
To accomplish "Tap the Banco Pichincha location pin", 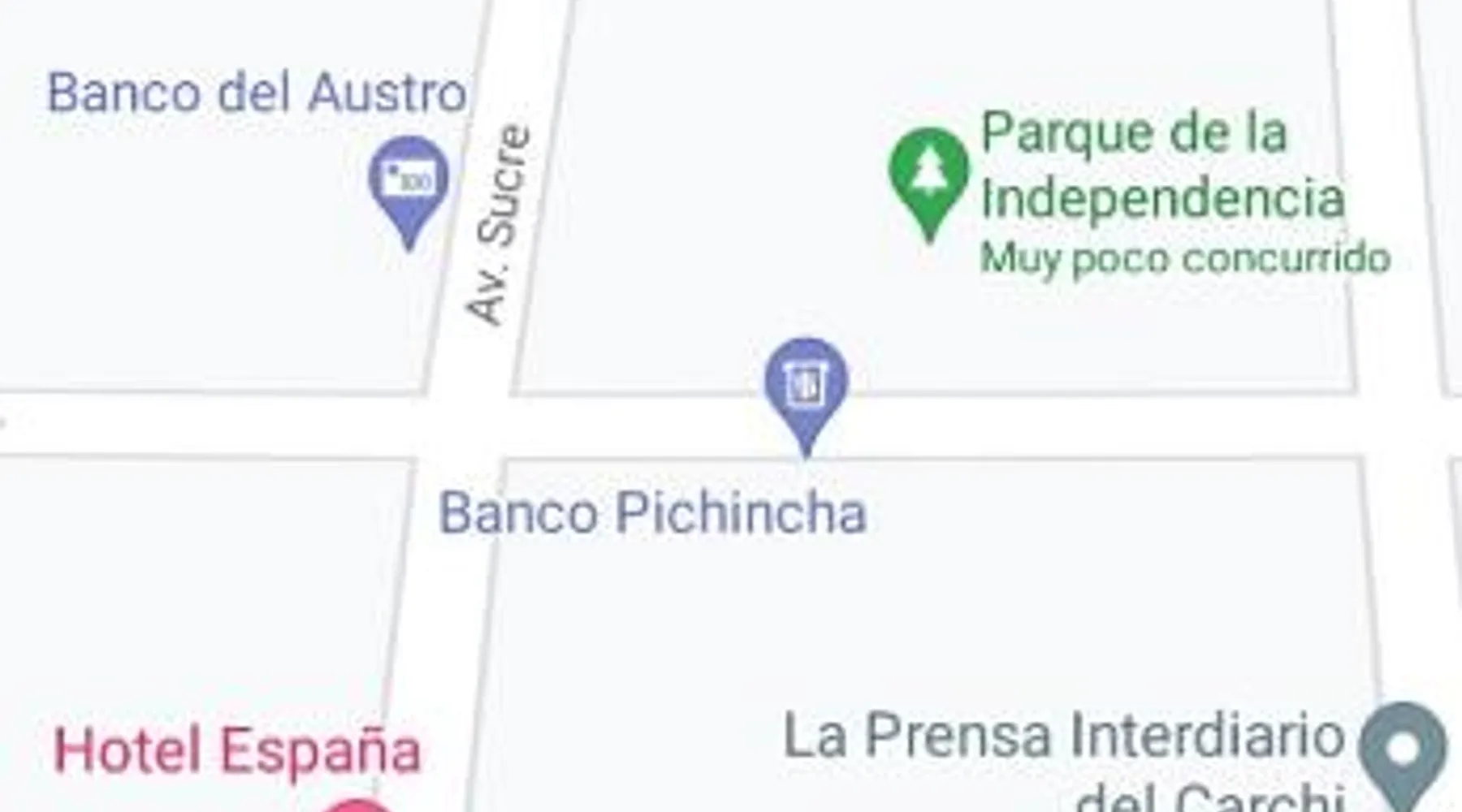I will pos(806,383).
